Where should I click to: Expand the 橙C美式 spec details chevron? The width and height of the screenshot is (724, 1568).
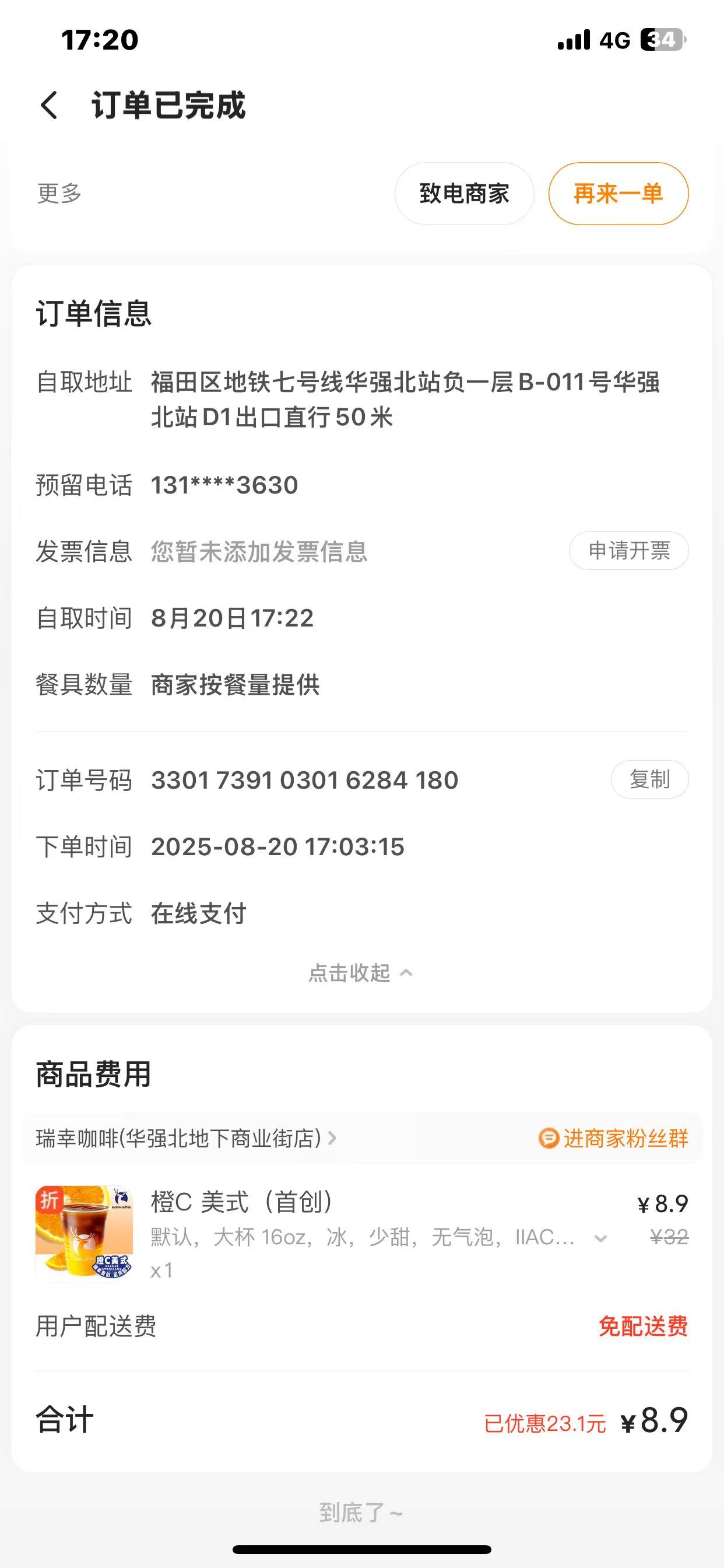(600, 1238)
